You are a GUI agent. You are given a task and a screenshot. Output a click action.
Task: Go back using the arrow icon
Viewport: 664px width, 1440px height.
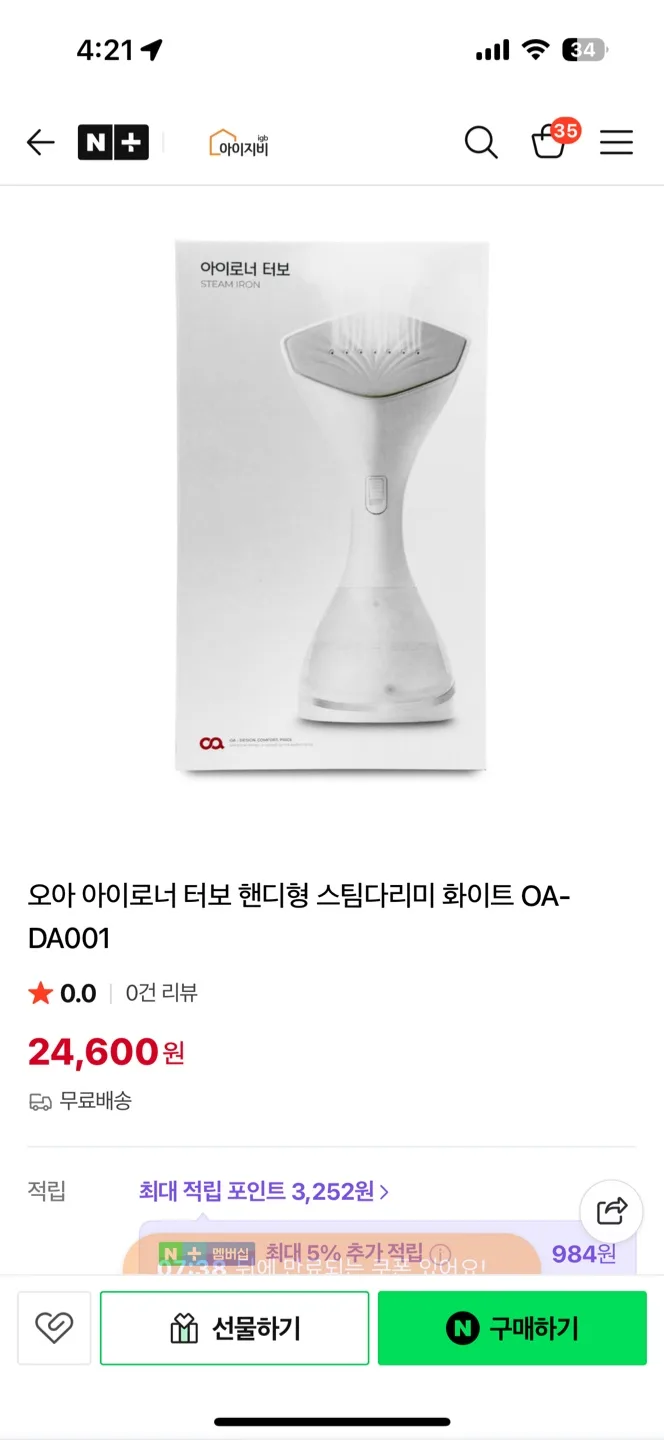40,143
